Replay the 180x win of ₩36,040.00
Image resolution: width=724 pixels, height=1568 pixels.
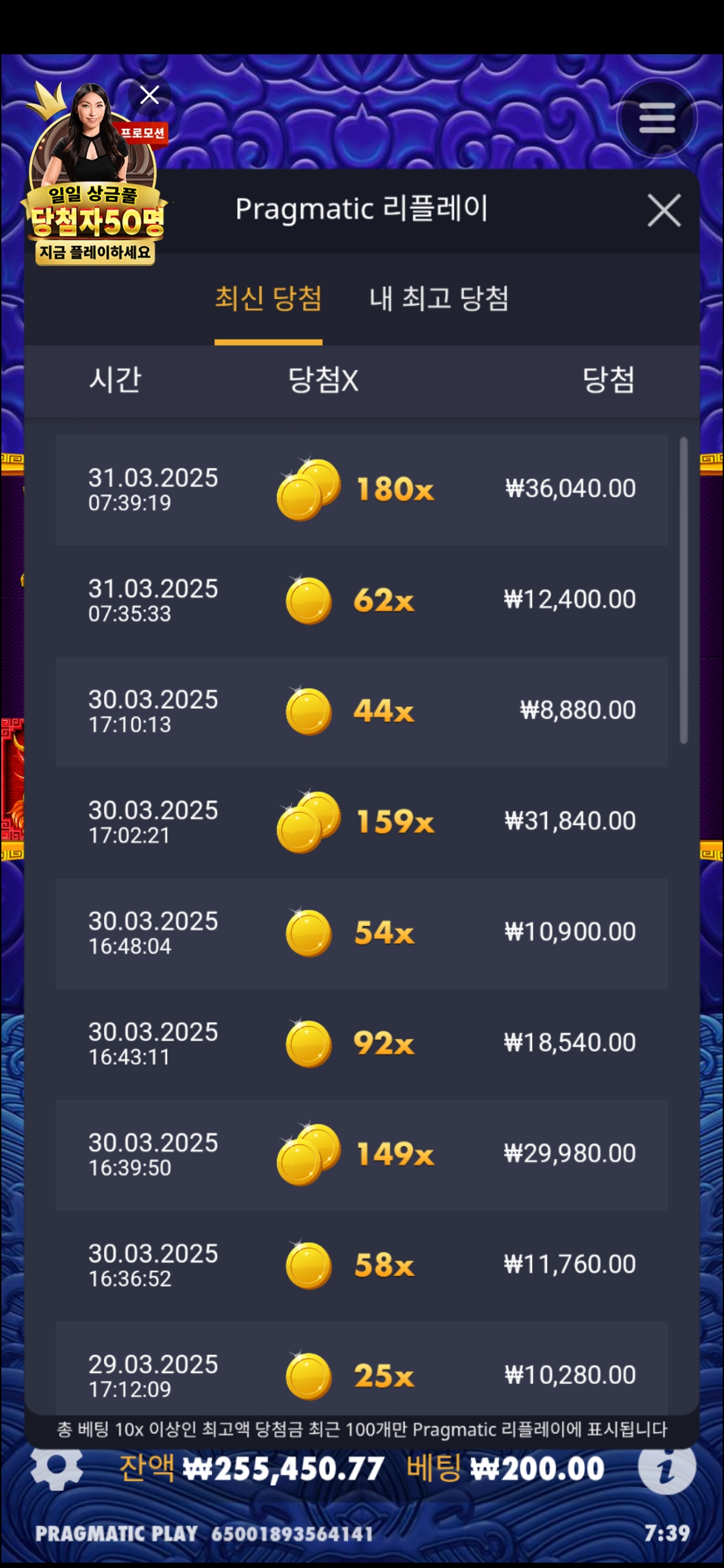pos(361,490)
